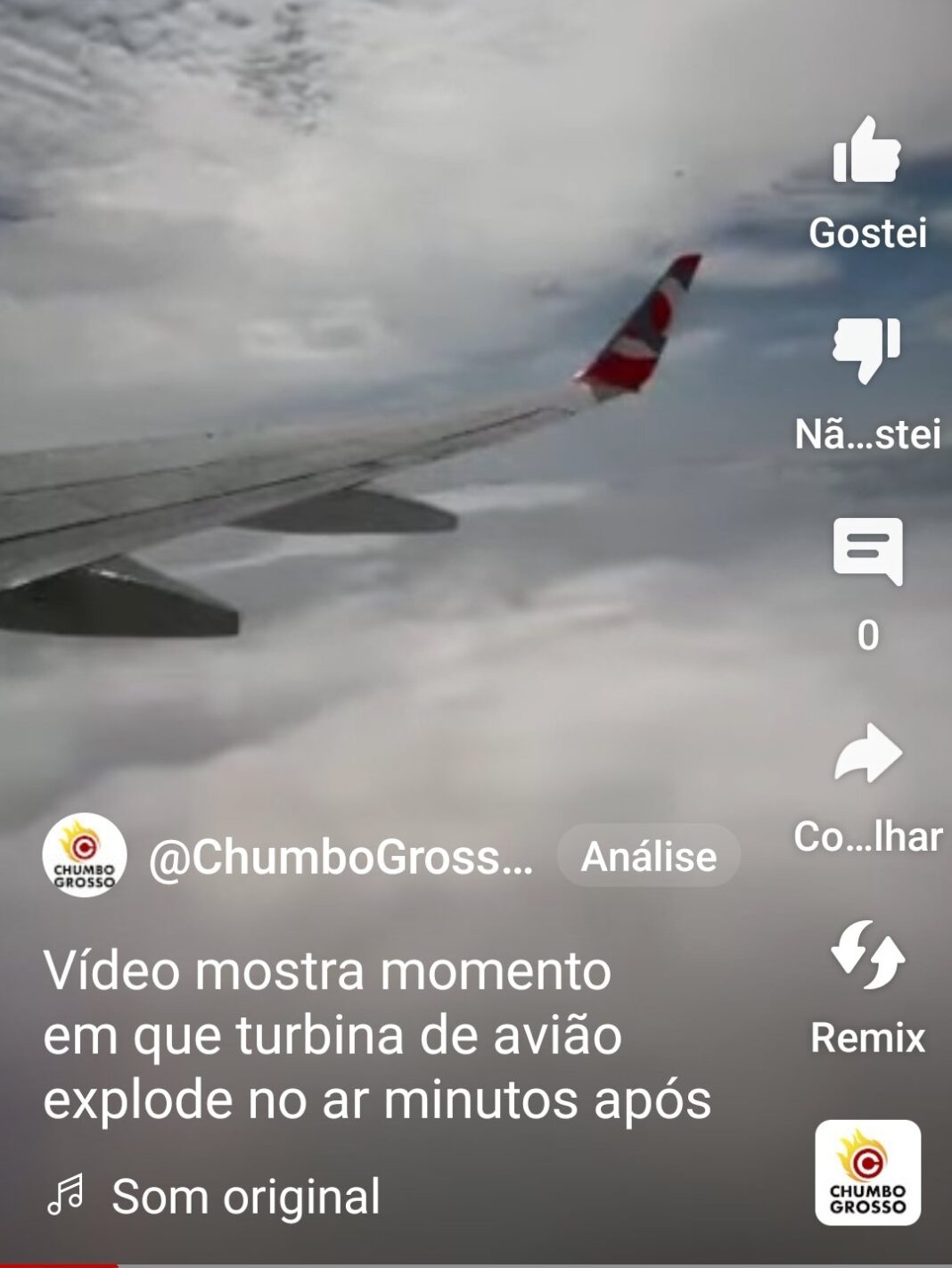Viewport: 952px width, 1268px height.
Task: Remix this Short
Action: (x=866, y=956)
